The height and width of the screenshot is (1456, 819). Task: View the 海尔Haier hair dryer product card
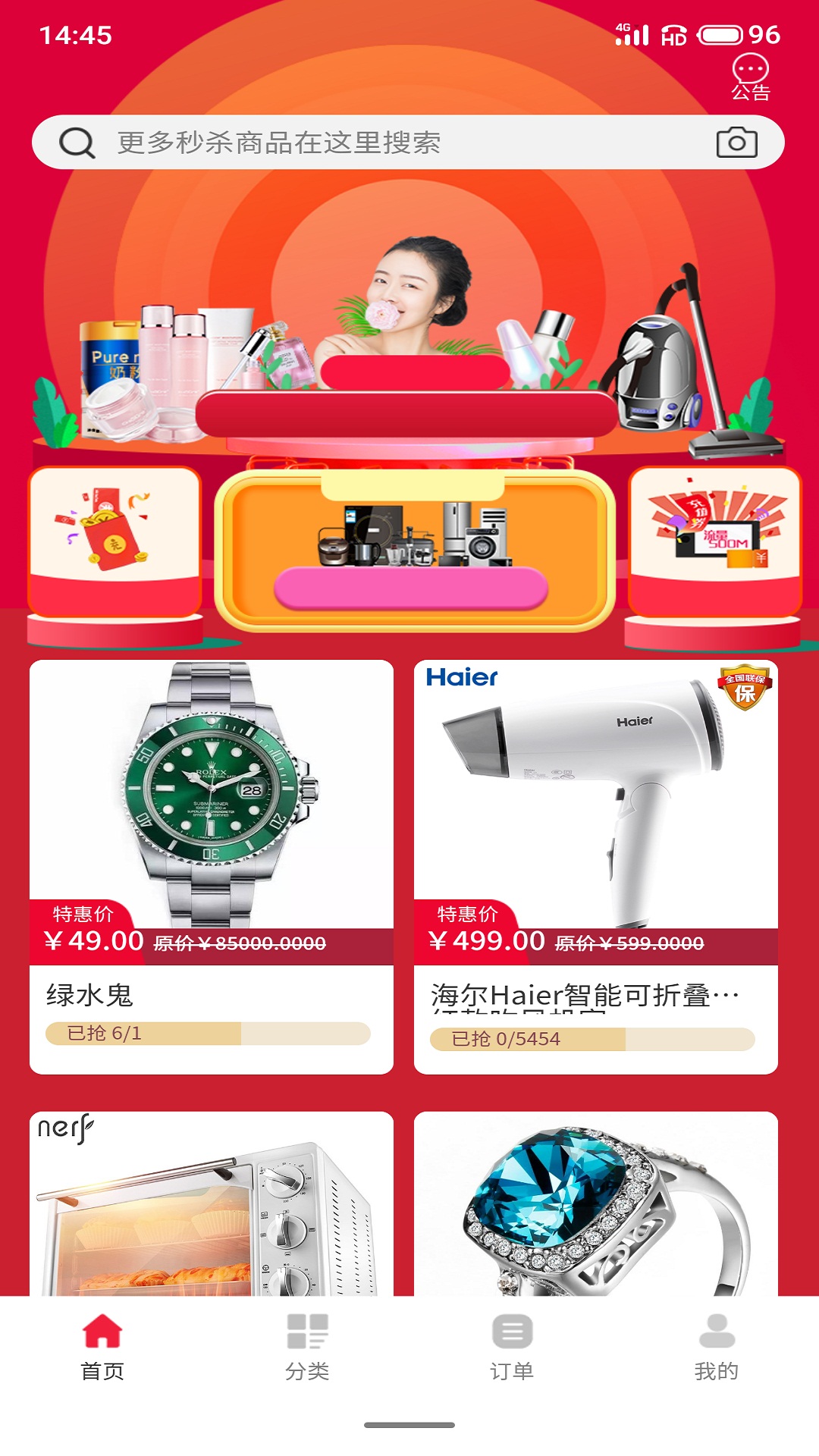point(596,866)
